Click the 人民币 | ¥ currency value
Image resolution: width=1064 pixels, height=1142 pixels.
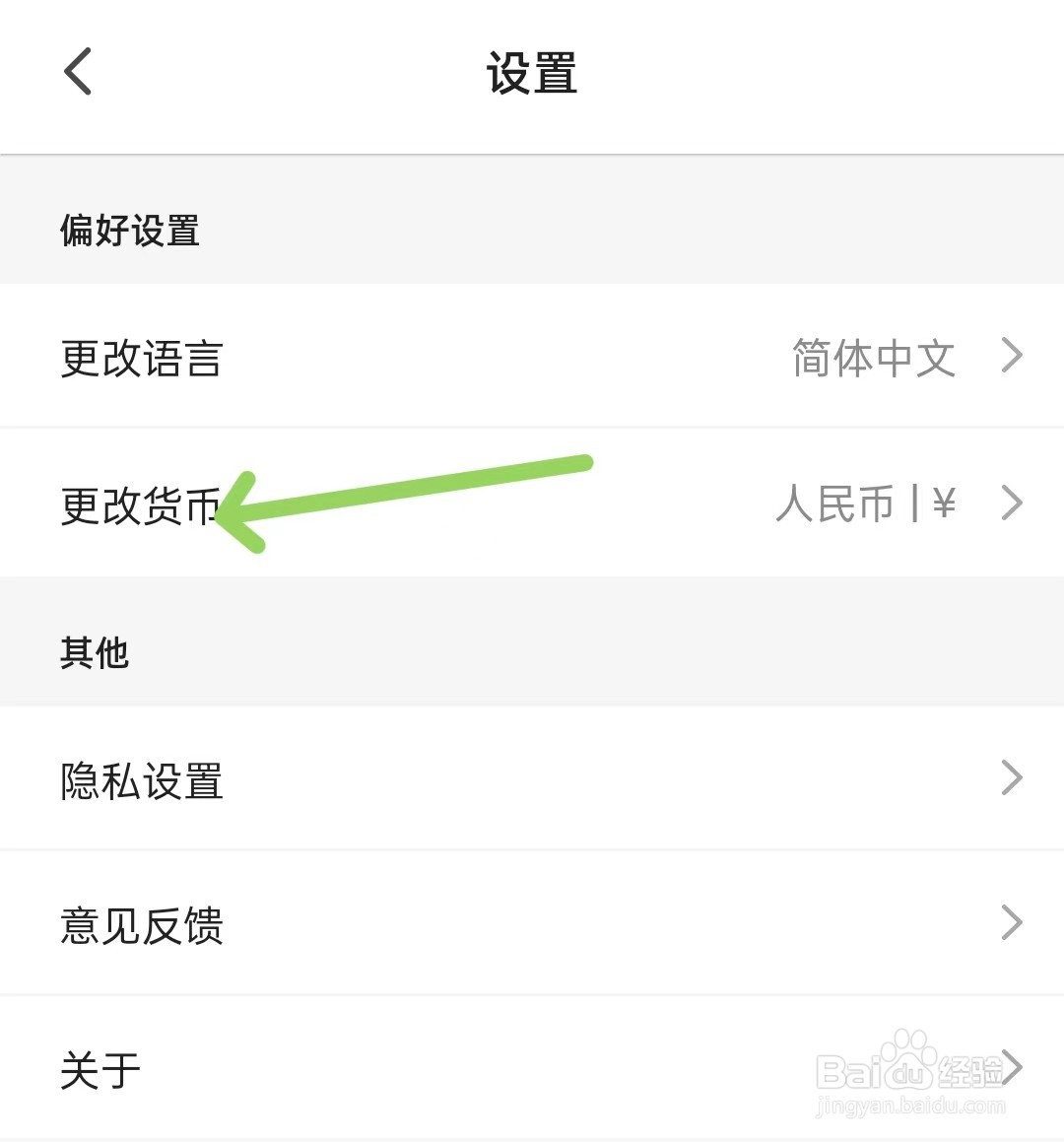[x=867, y=503]
